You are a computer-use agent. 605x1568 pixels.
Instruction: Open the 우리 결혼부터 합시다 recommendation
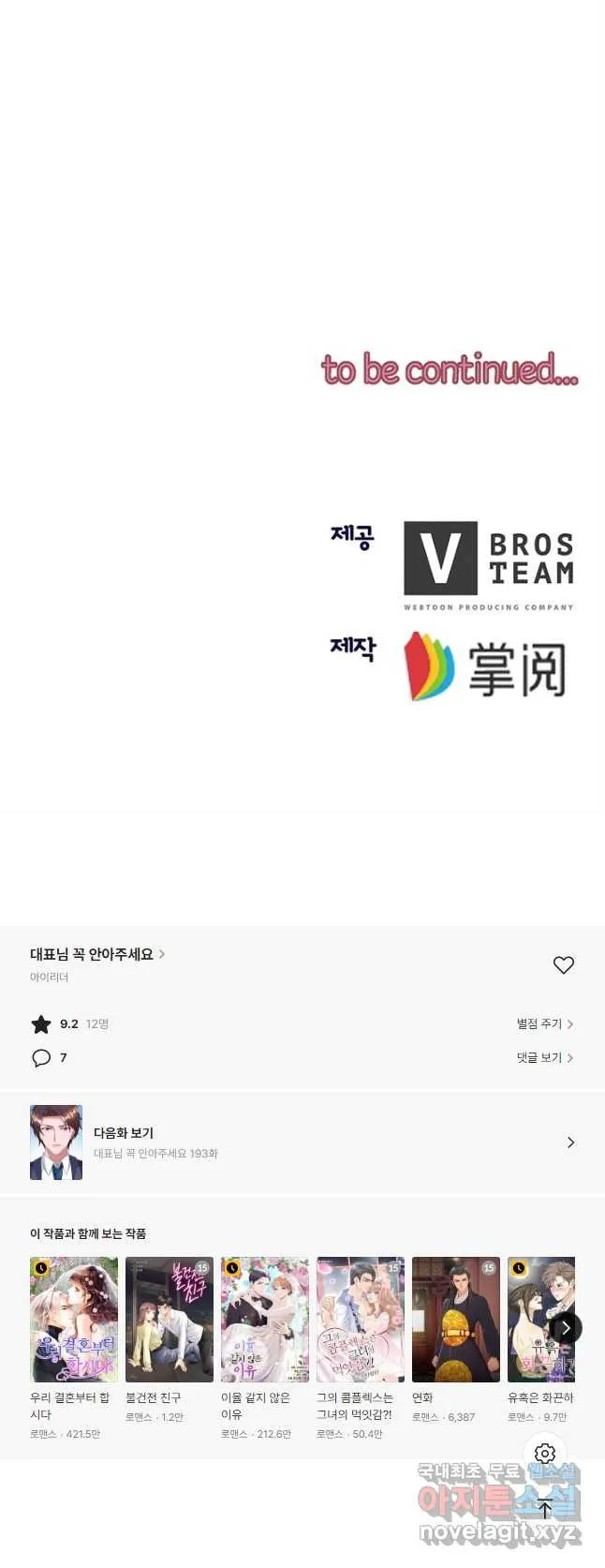[x=74, y=1320]
